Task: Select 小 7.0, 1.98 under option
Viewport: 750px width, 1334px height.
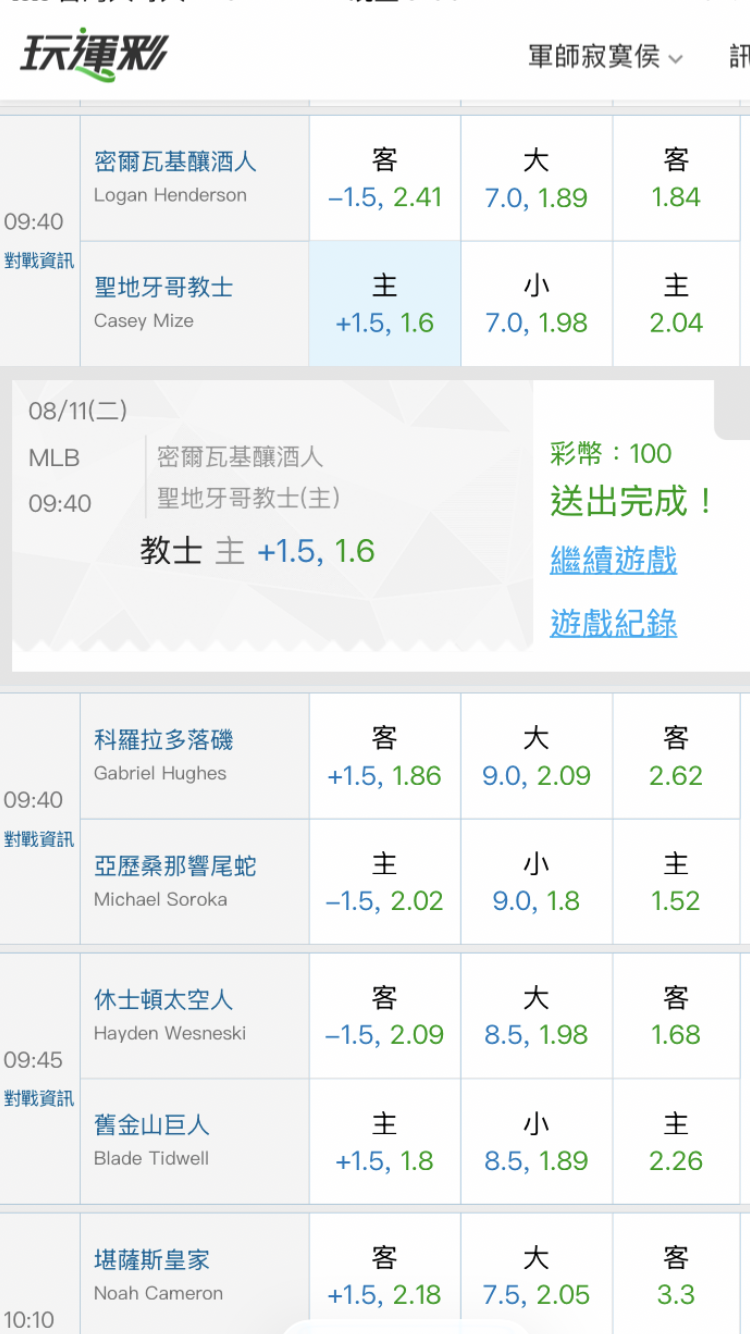Action: coord(536,304)
